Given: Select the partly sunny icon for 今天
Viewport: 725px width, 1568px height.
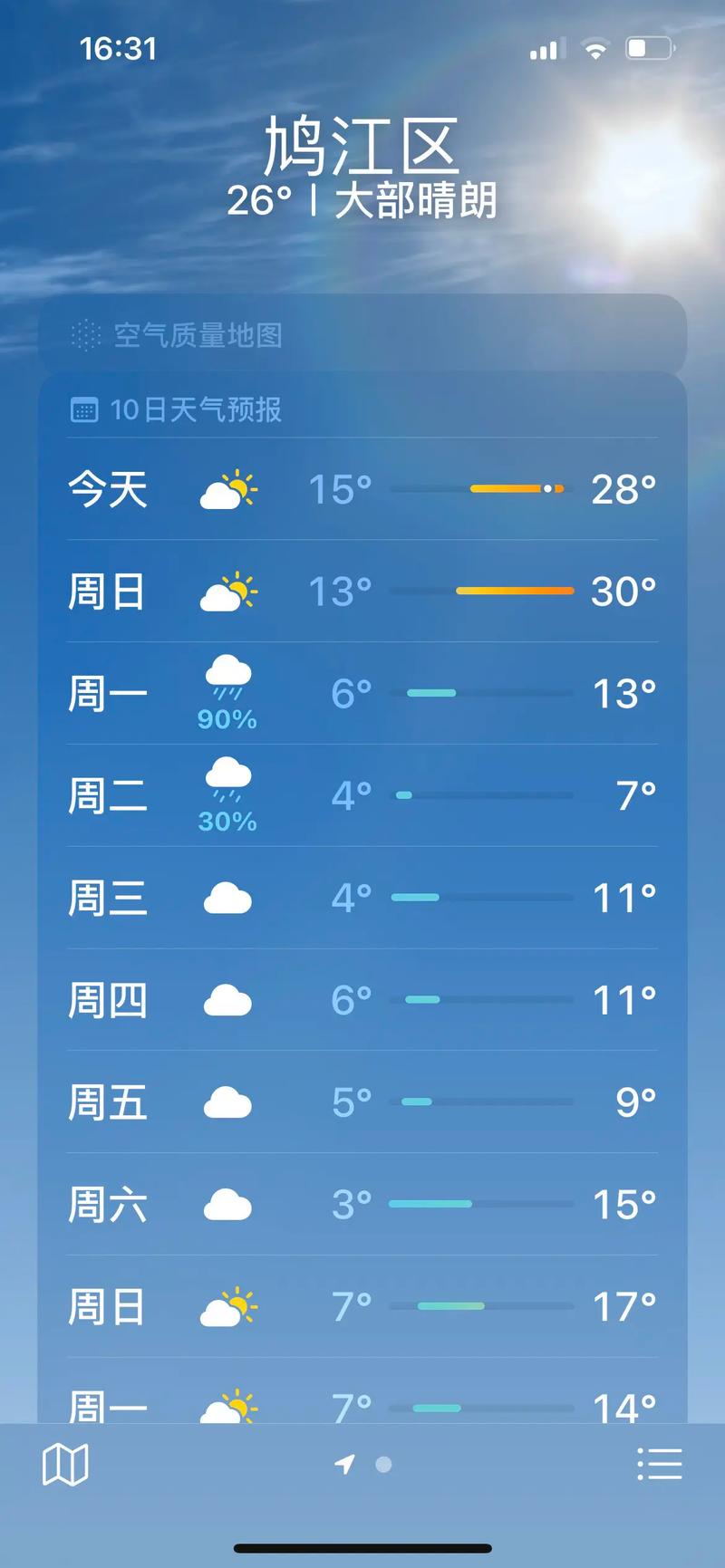Looking at the screenshot, I should tap(227, 489).
